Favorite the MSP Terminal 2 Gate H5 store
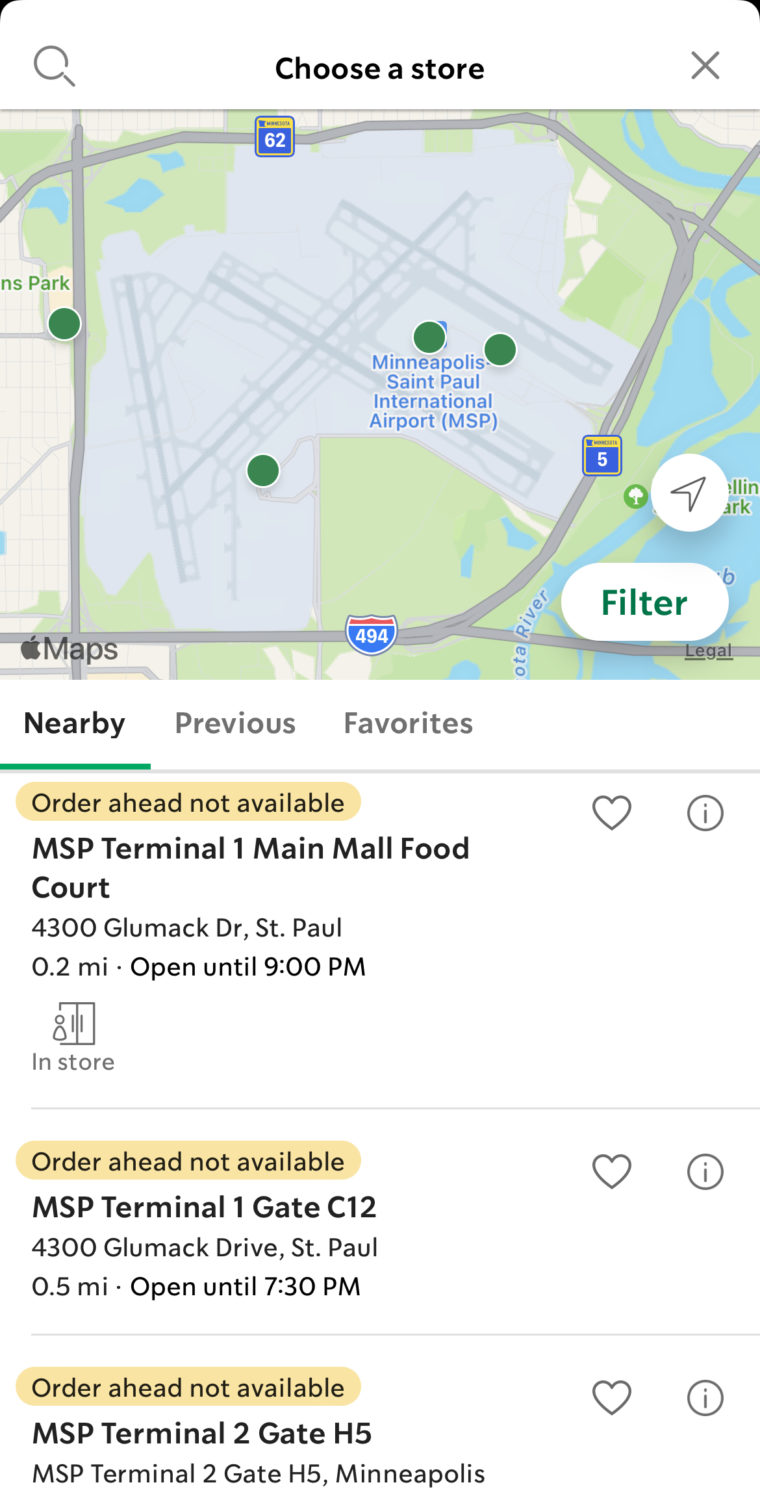 click(x=611, y=1398)
